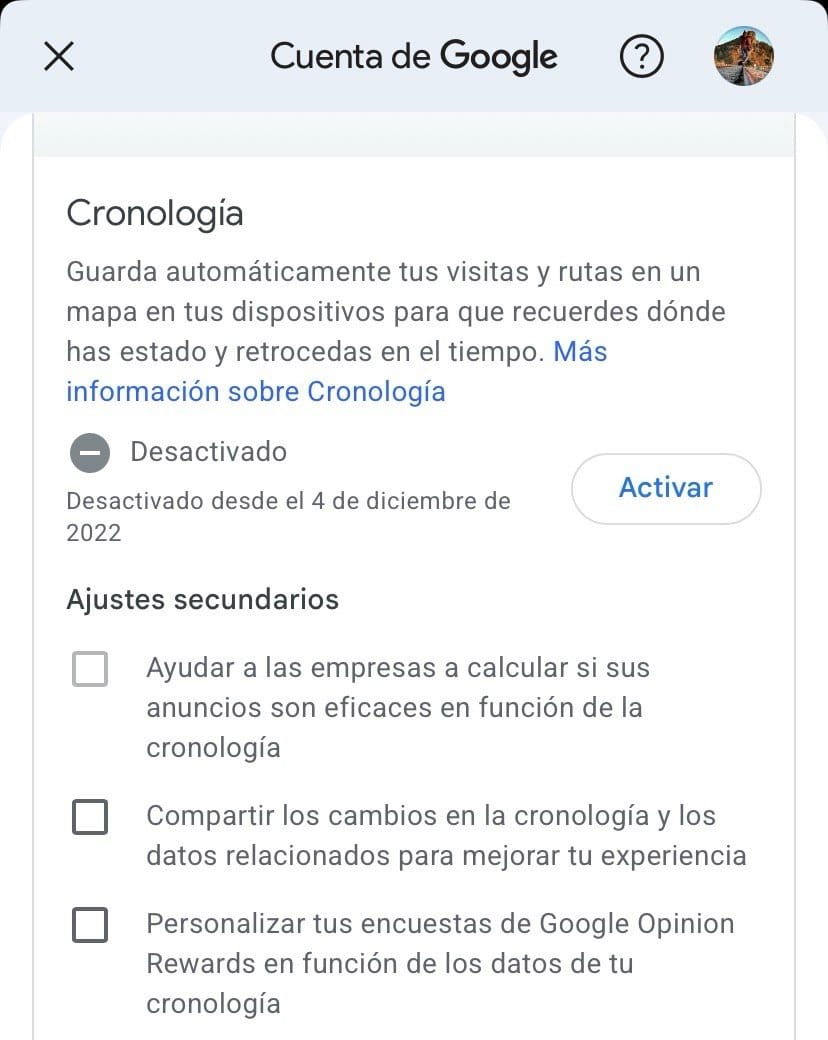Screen dimensions: 828x1040
Task: Check 'Compartir los cambios en la cronología'
Action: tap(90, 817)
